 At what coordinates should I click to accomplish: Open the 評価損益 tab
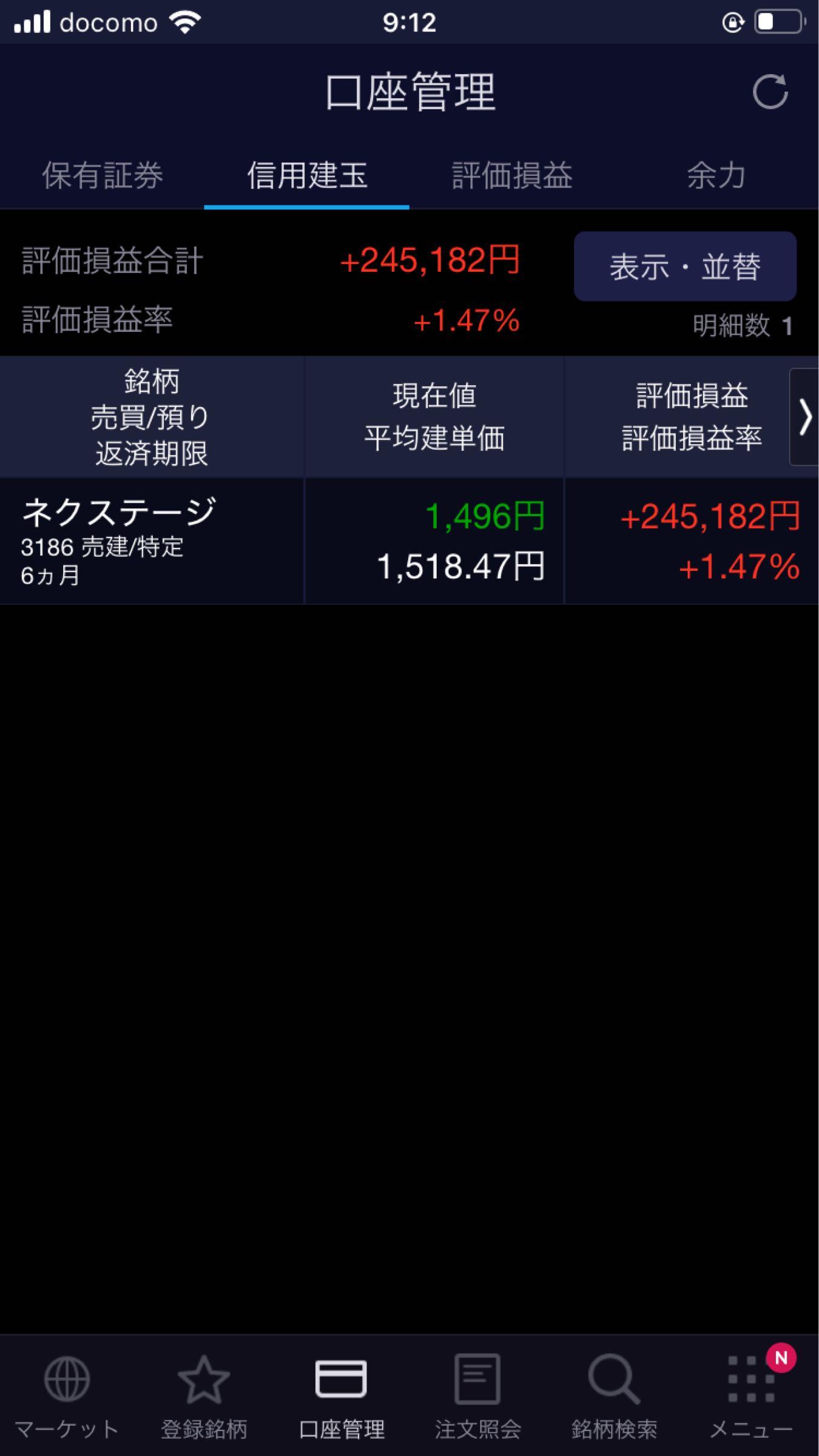click(512, 176)
